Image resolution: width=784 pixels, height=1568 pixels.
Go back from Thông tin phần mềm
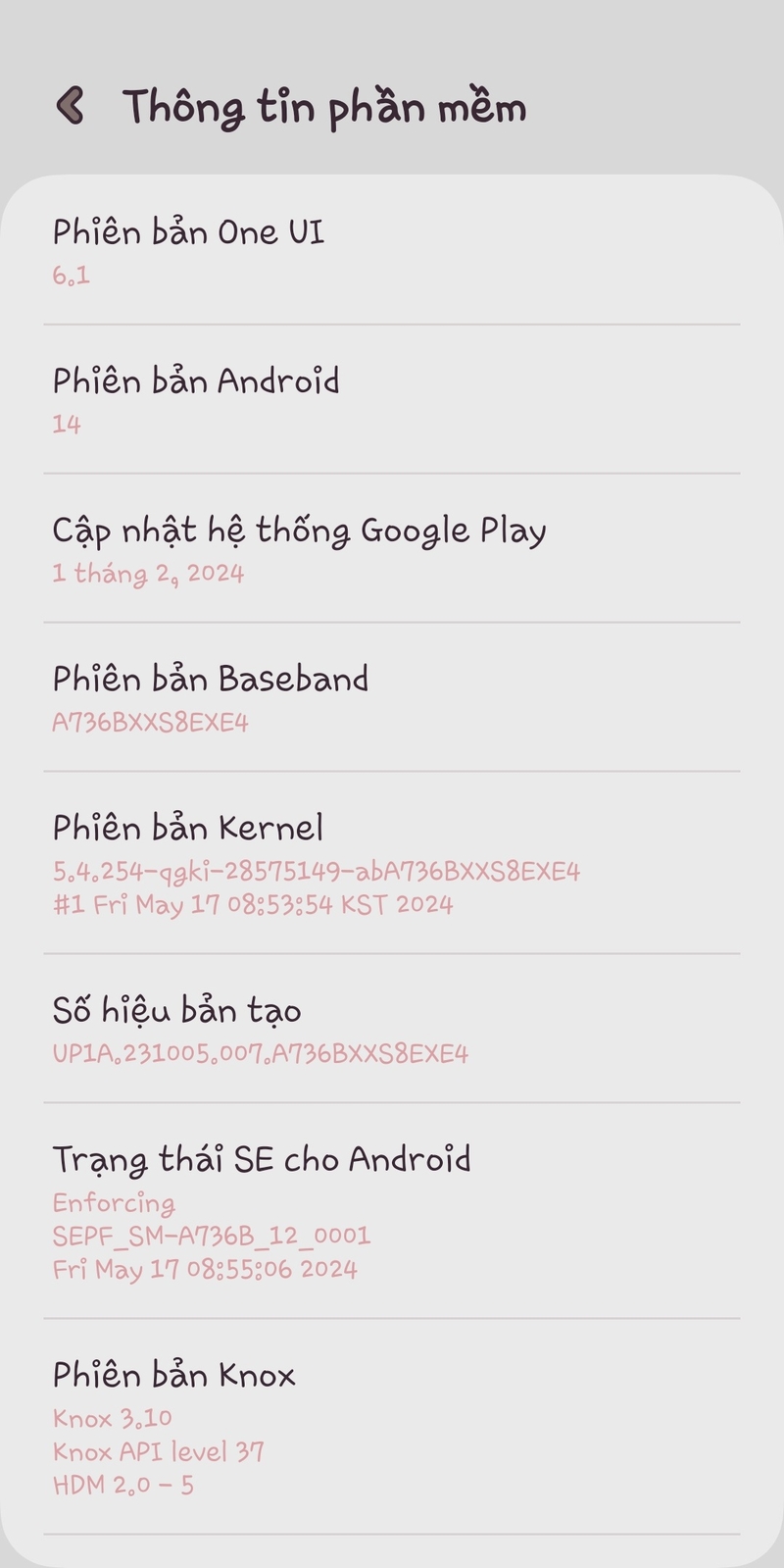click(71, 106)
